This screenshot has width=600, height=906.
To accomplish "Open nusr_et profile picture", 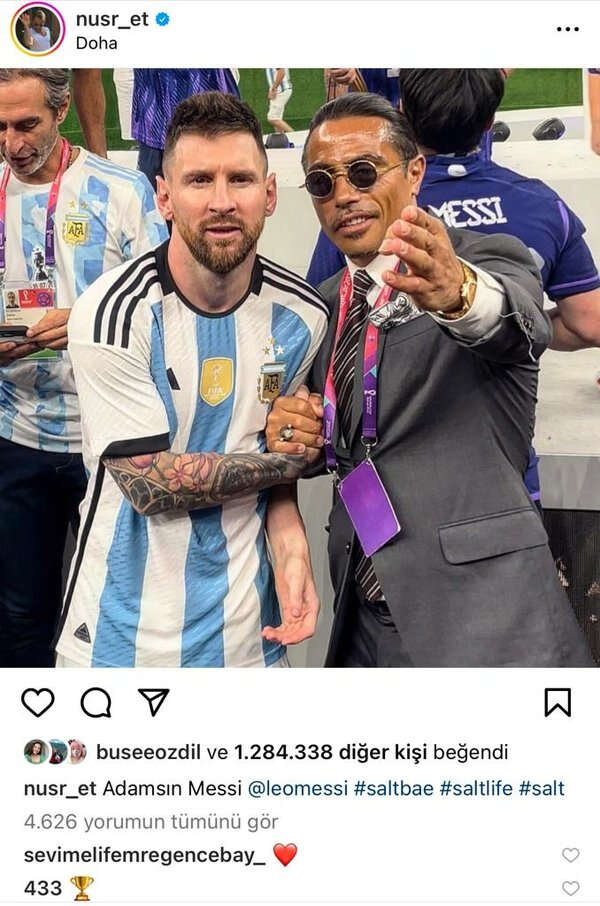I will tap(38, 29).
